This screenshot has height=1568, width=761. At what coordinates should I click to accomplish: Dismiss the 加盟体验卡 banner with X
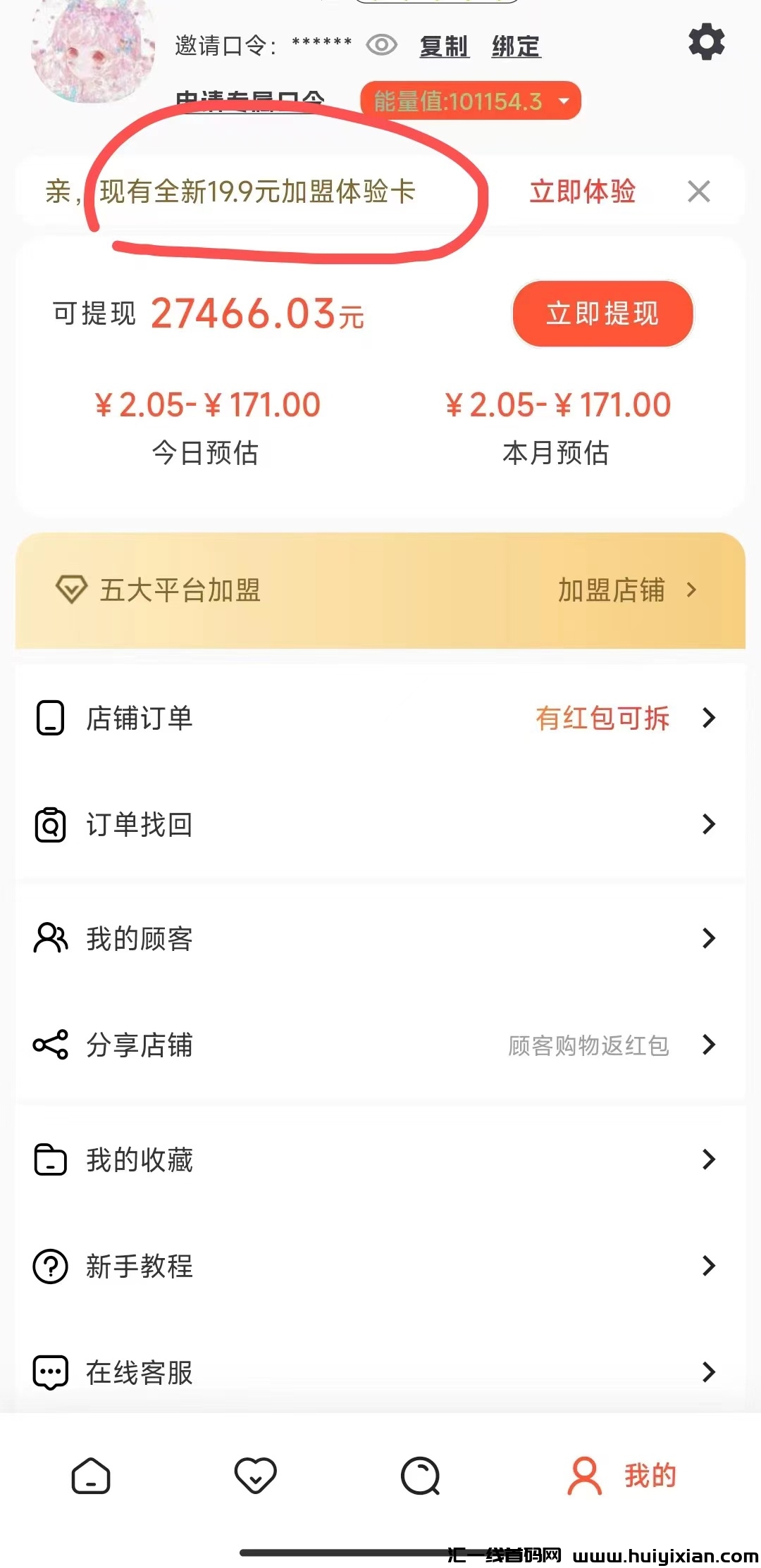pyautogui.click(x=698, y=190)
